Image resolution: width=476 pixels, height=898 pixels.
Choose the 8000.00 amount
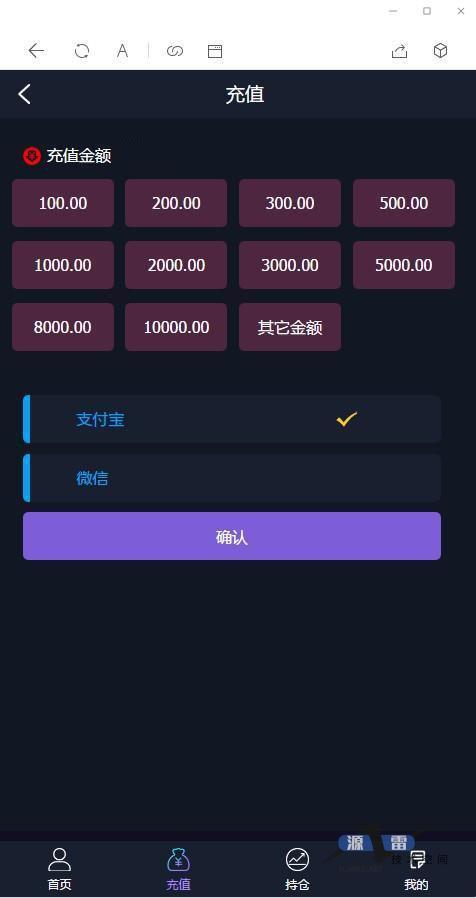tap(63, 327)
